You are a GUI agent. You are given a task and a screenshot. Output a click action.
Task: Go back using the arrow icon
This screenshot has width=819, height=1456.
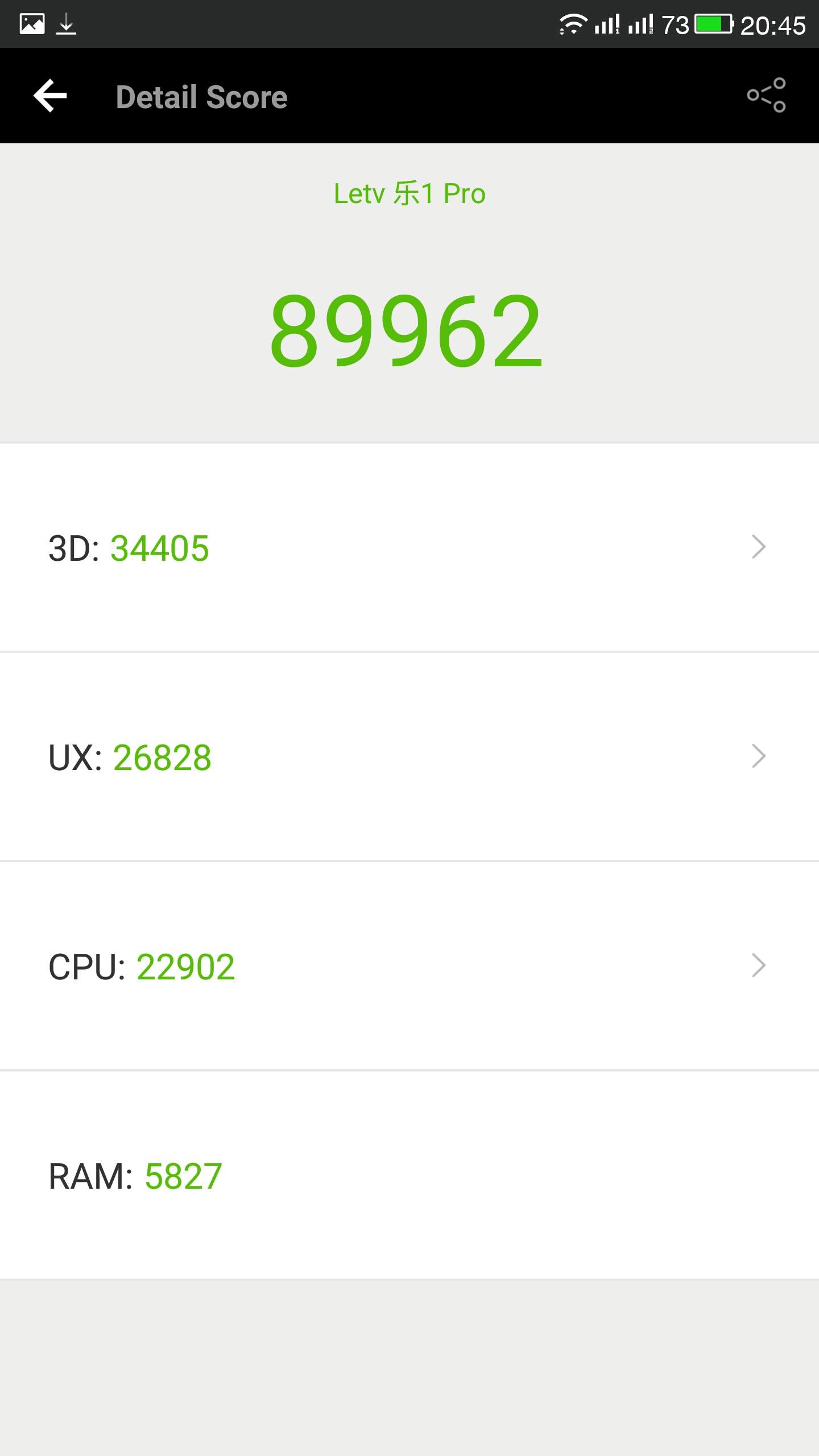pos(50,96)
